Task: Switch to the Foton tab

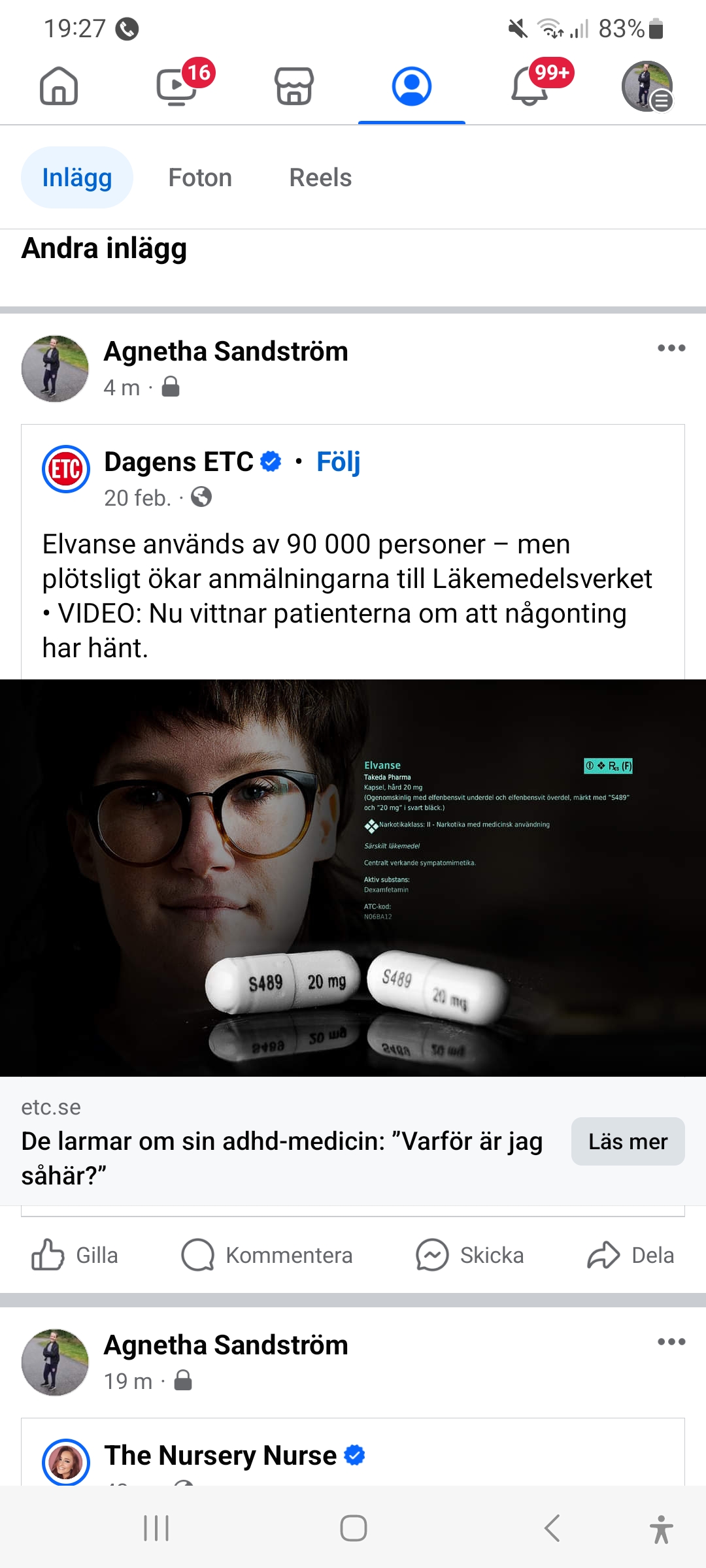Action: pos(200,178)
